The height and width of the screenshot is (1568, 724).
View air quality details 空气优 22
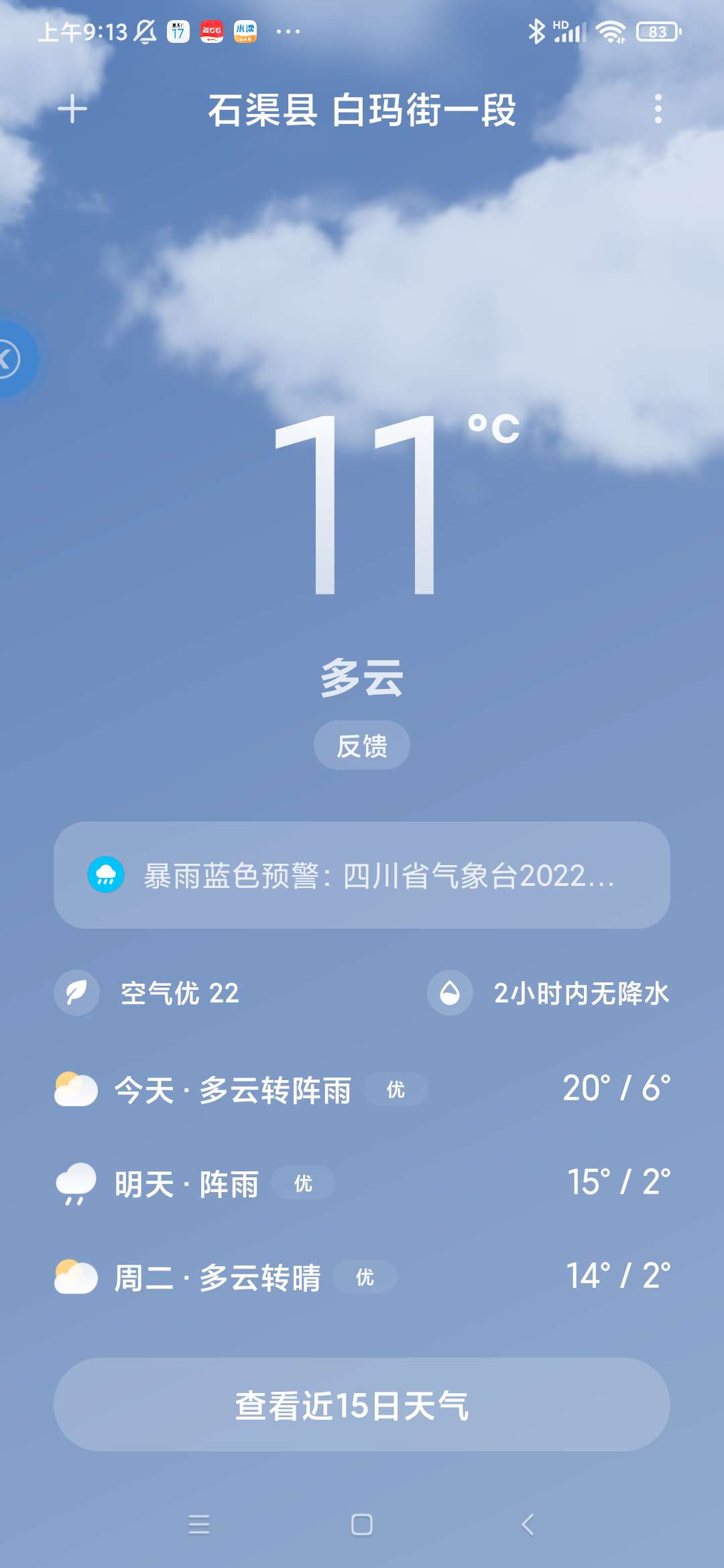point(147,993)
